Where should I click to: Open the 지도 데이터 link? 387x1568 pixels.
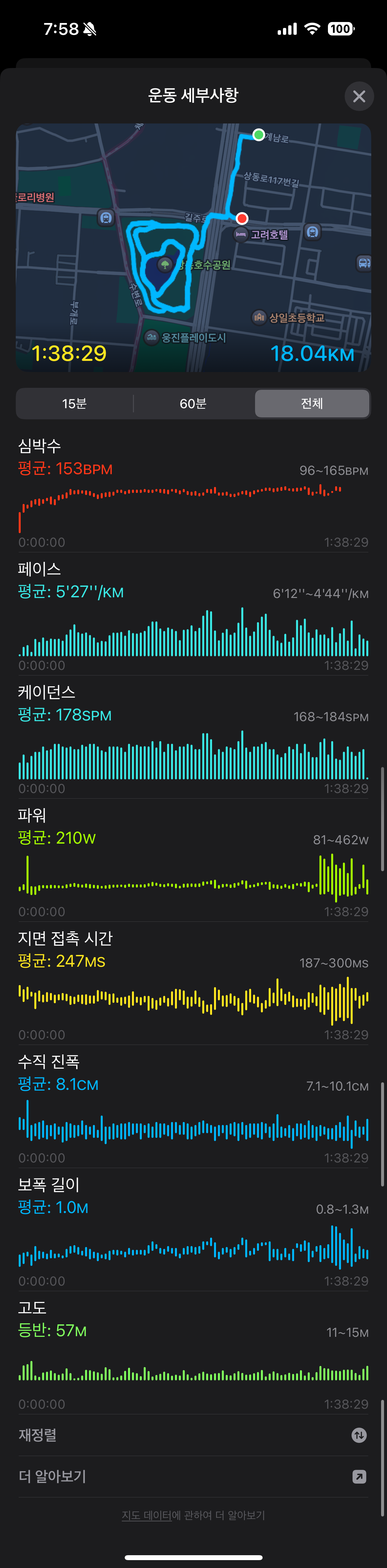click(147, 1515)
